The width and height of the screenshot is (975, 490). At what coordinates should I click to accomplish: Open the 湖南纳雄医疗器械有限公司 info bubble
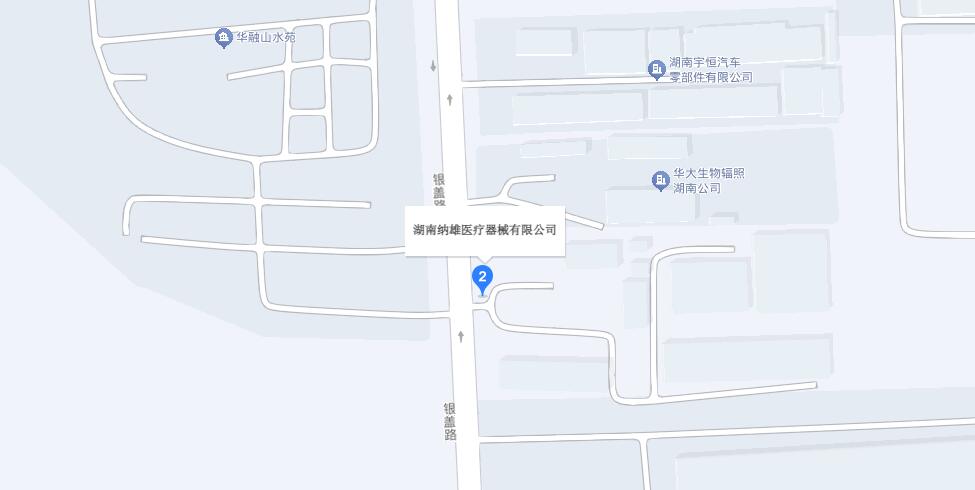tap(484, 230)
